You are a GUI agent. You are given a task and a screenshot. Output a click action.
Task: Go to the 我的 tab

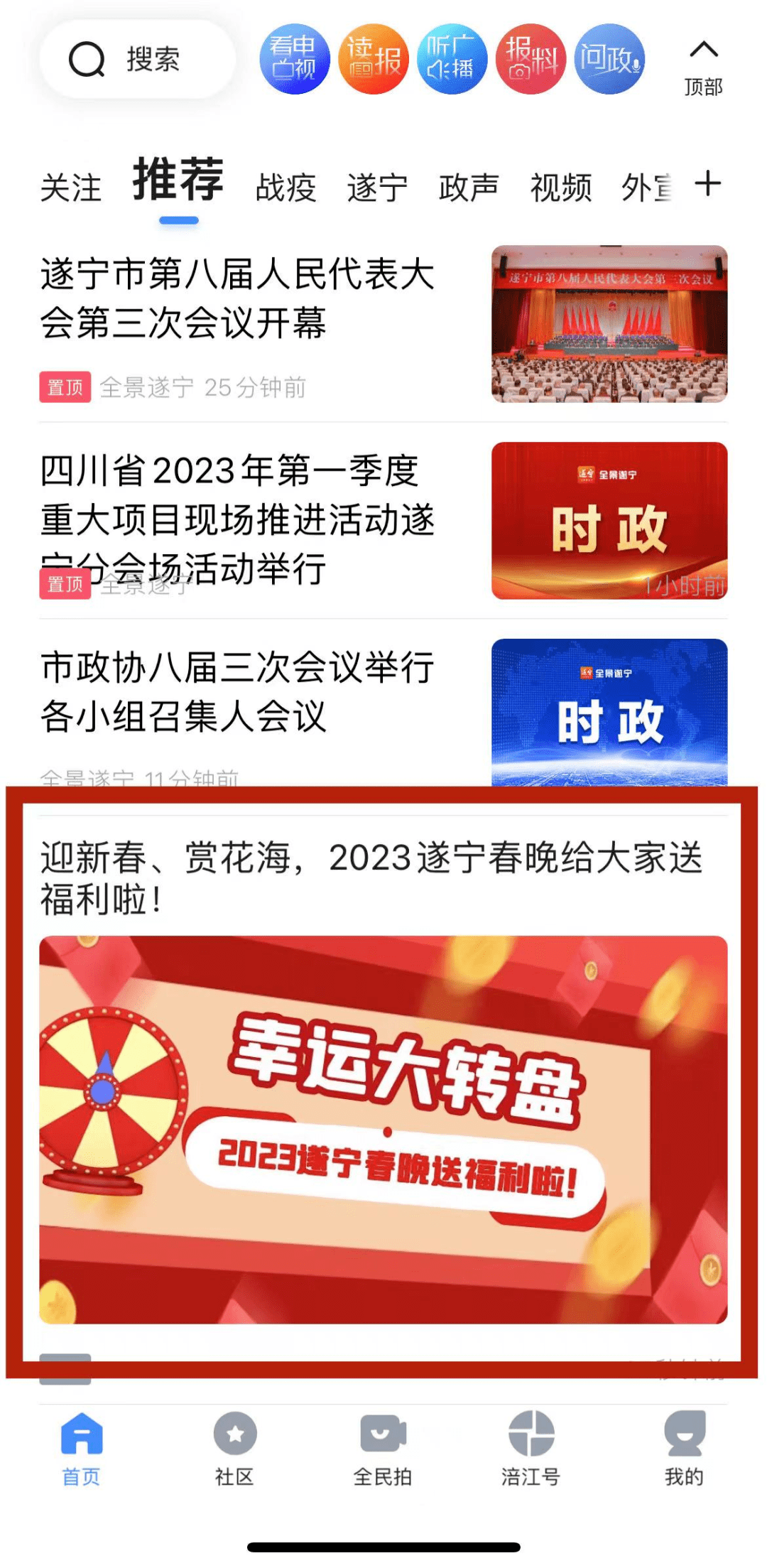(x=684, y=1449)
